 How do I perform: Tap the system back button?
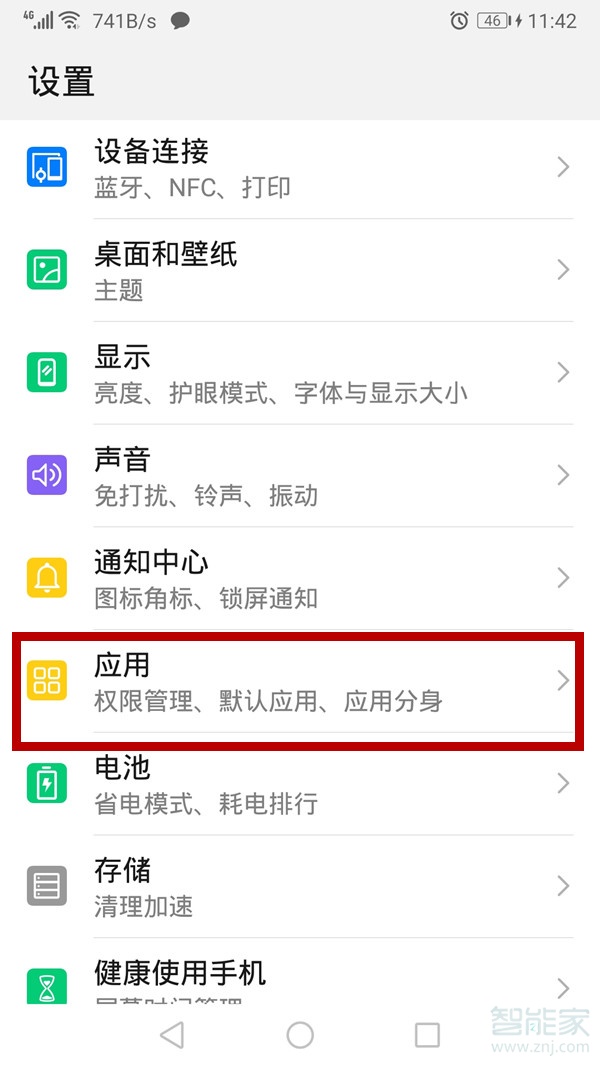click(172, 1035)
